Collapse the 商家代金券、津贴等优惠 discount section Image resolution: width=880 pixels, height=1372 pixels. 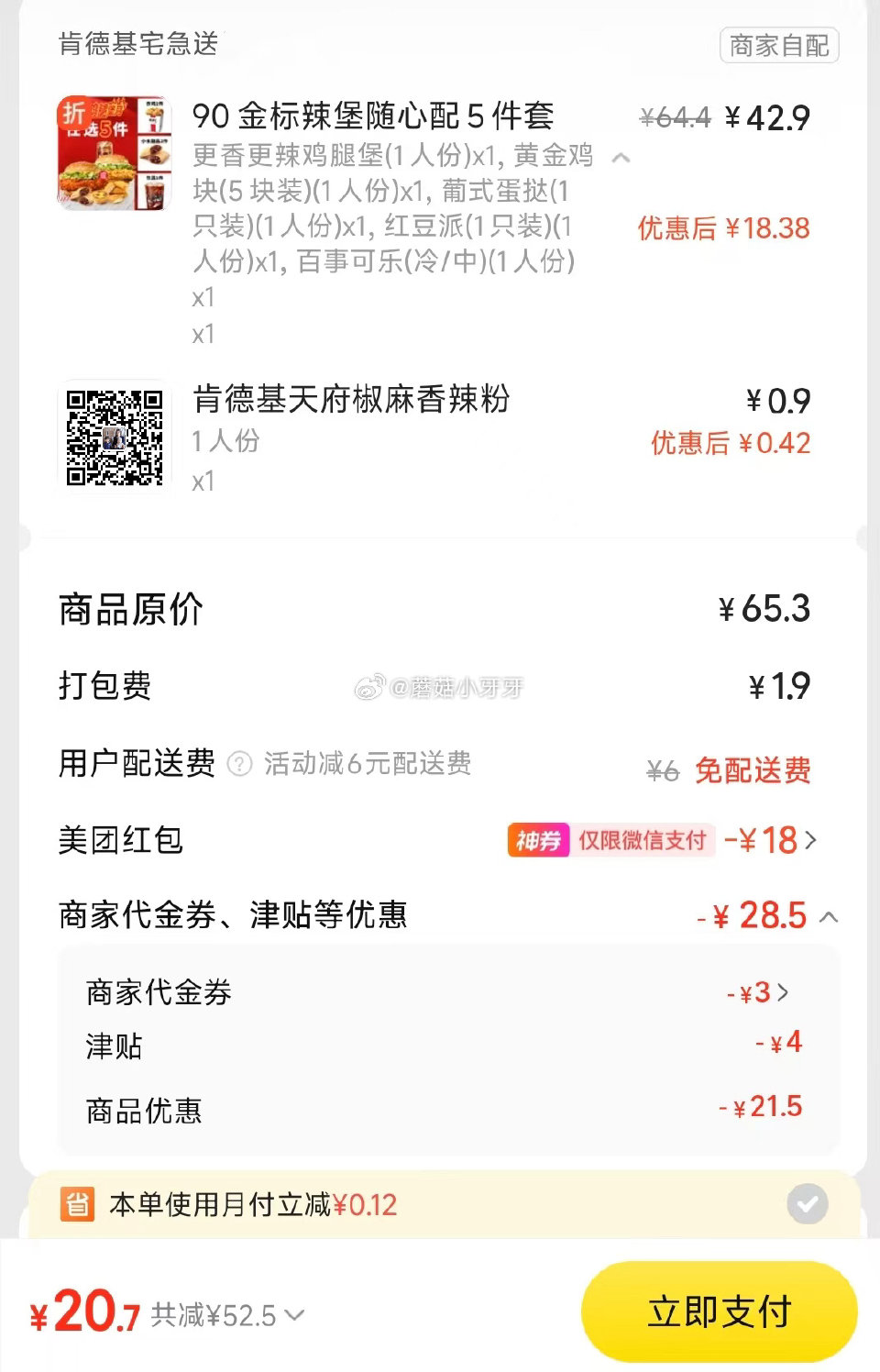pos(830,917)
